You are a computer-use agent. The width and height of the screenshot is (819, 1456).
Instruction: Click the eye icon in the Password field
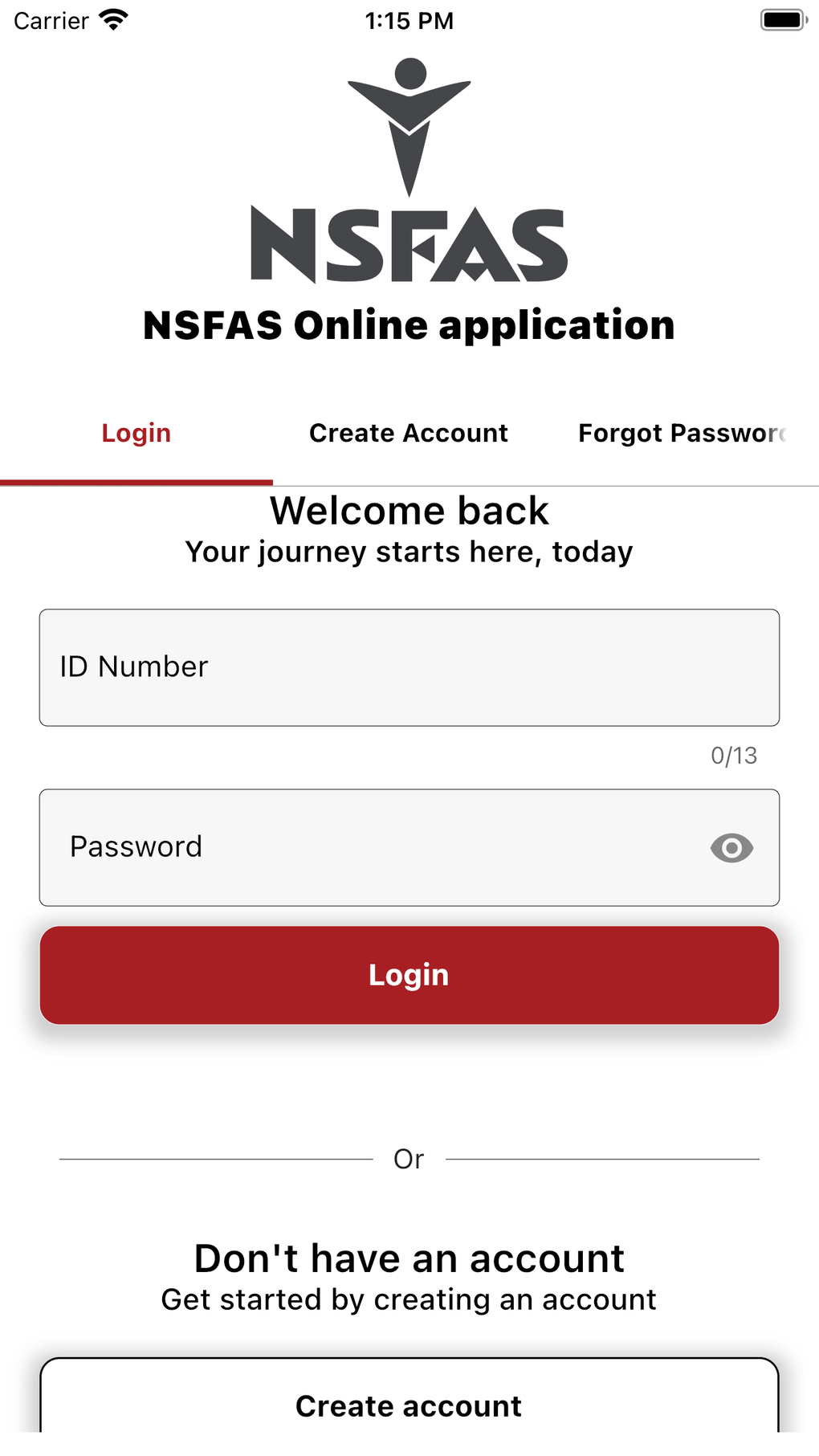pos(732,848)
